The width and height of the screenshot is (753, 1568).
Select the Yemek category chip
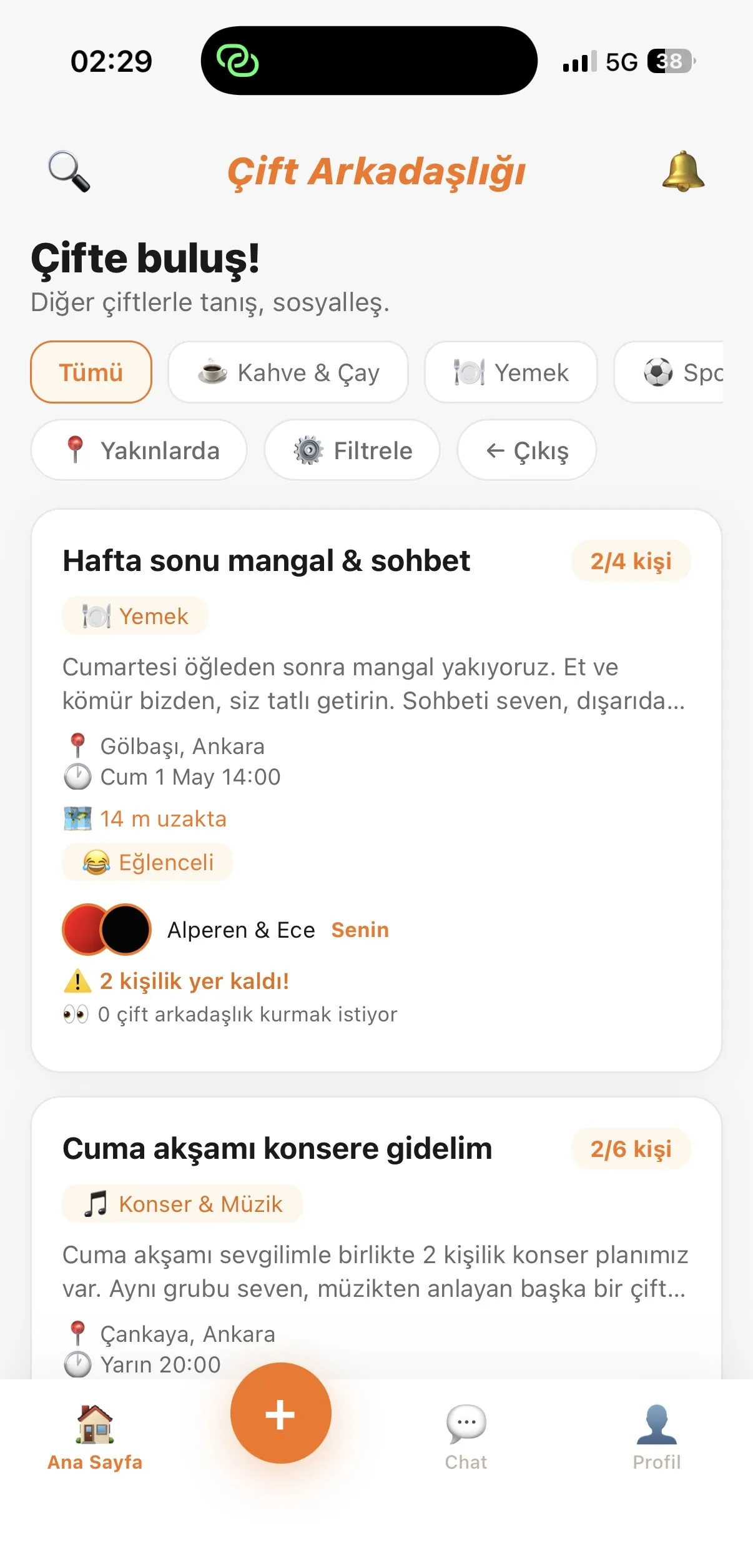pyautogui.click(x=510, y=372)
